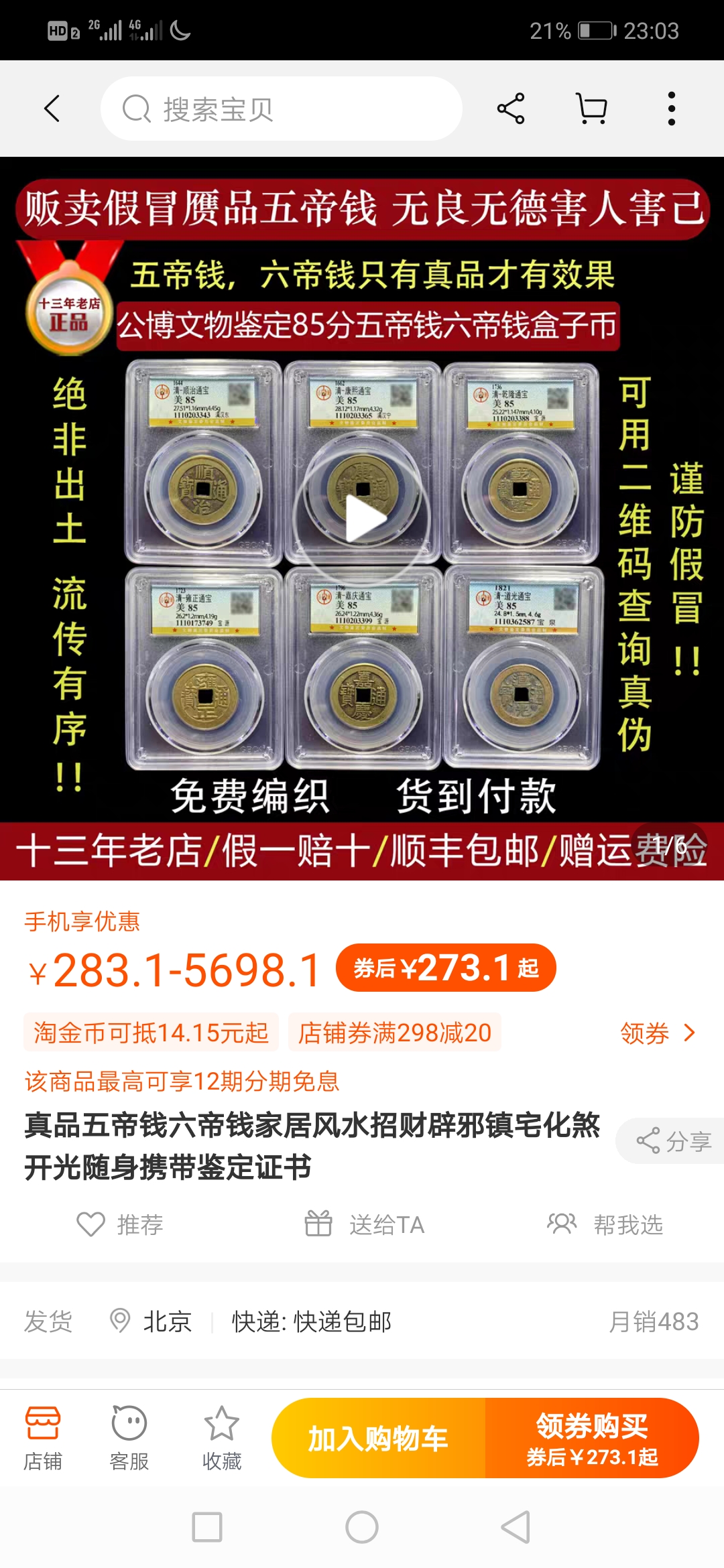The width and height of the screenshot is (724, 1568).
Task: Go to the system home screen
Action: tap(362, 1527)
